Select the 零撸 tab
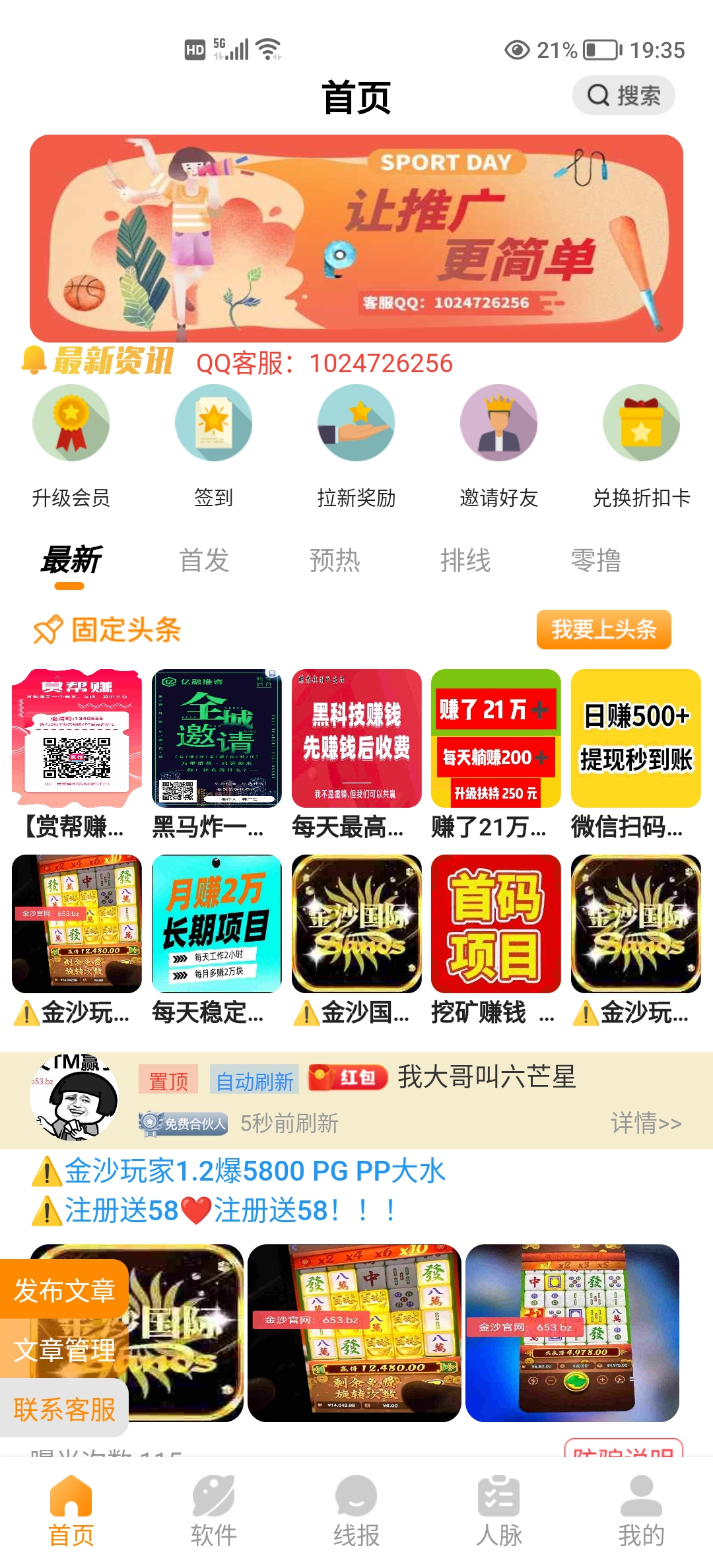713x1568 pixels. pyautogui.click(x=596, y=560)
